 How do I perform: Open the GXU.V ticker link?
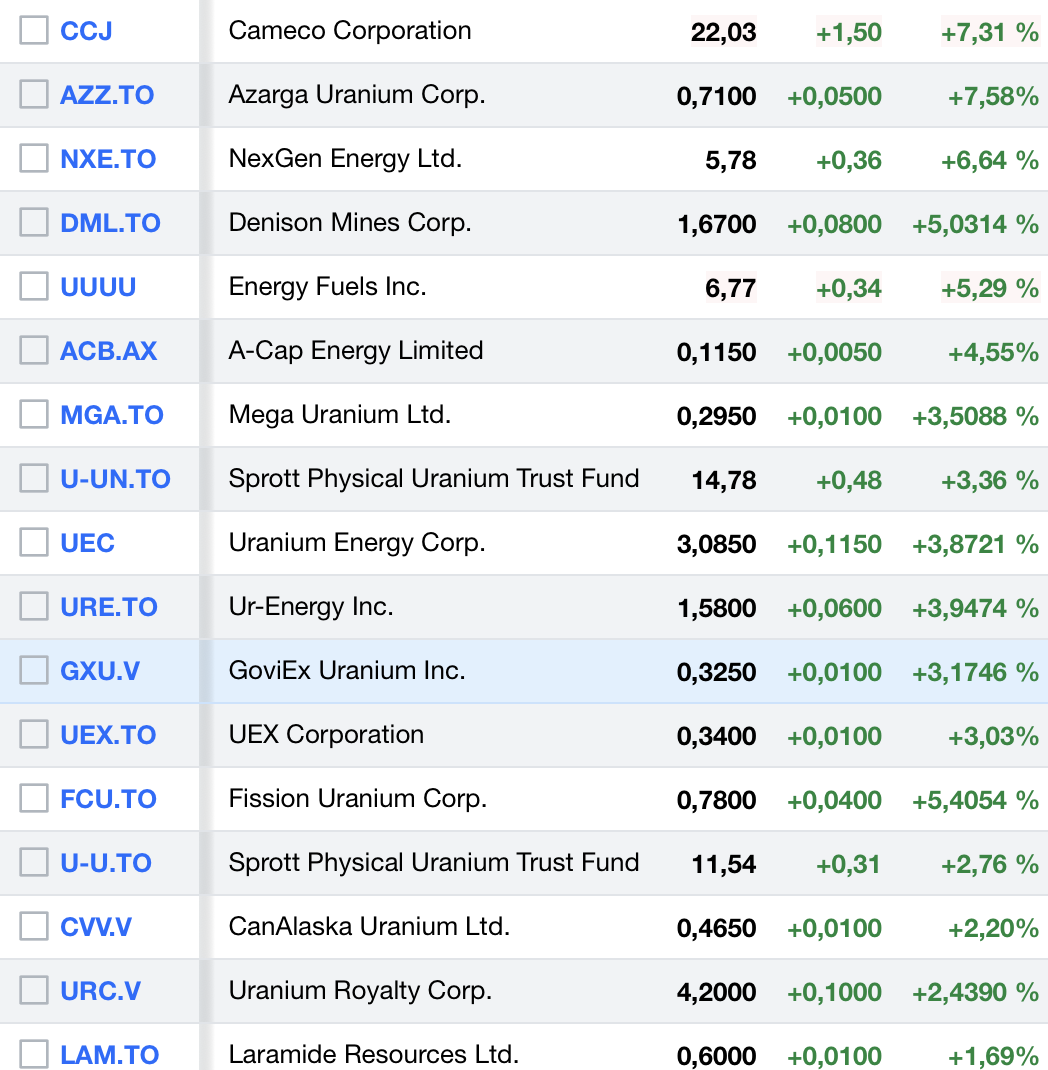click(x=100, y=671)
